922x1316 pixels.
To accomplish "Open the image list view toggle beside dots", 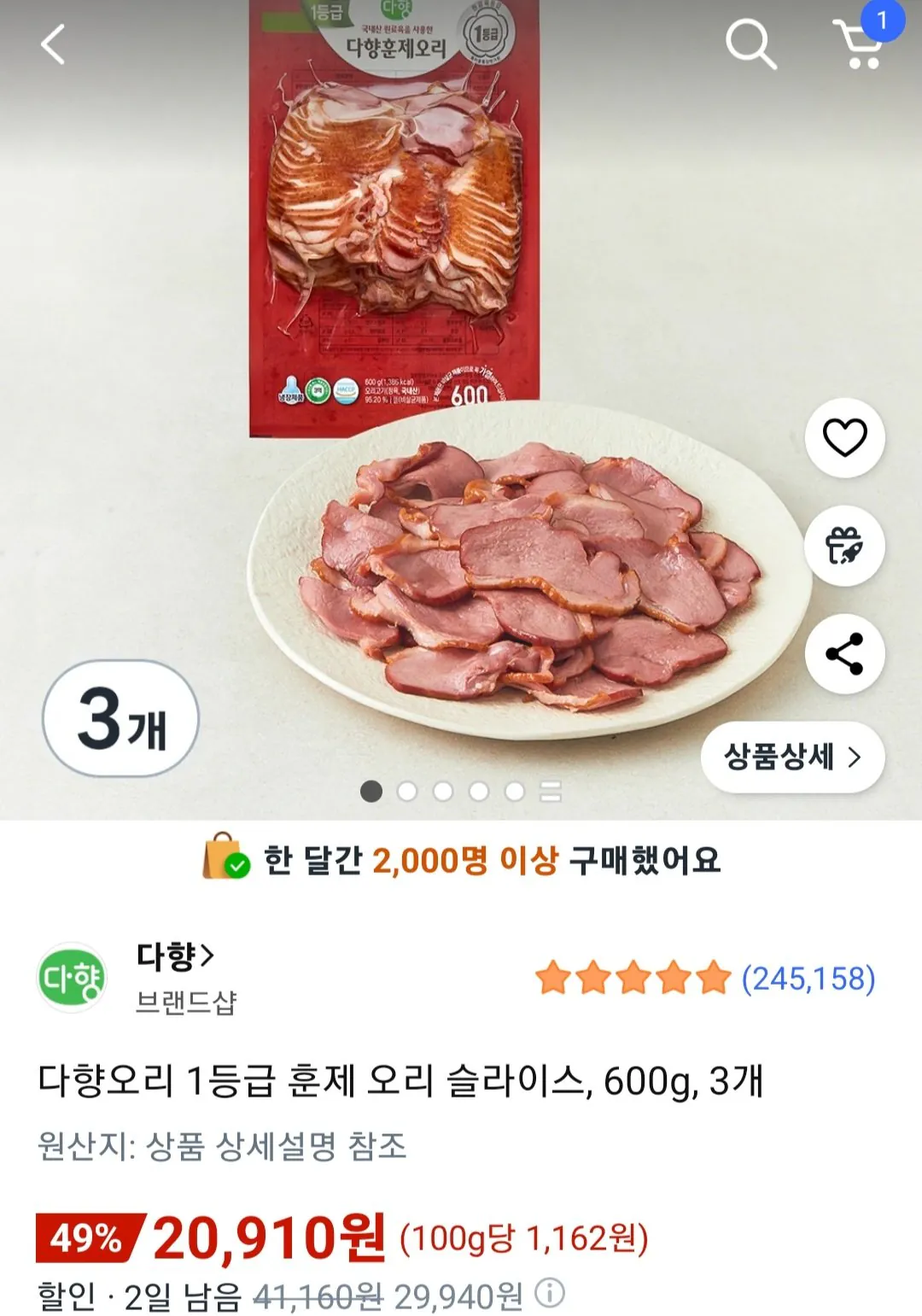I will pyautogui.click(x=550, y=793).
